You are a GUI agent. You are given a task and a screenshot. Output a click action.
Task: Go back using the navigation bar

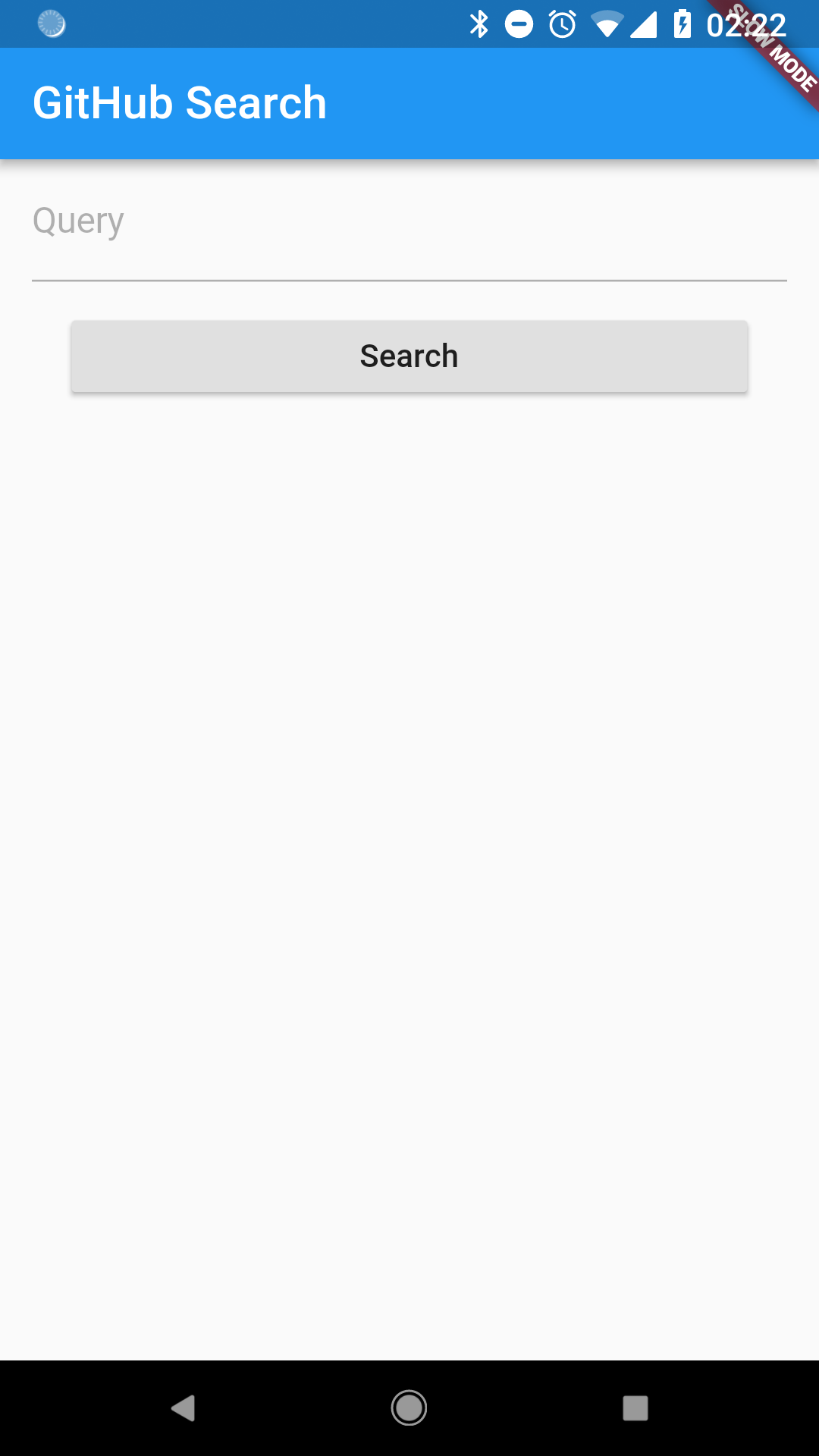coord(184,1408)
